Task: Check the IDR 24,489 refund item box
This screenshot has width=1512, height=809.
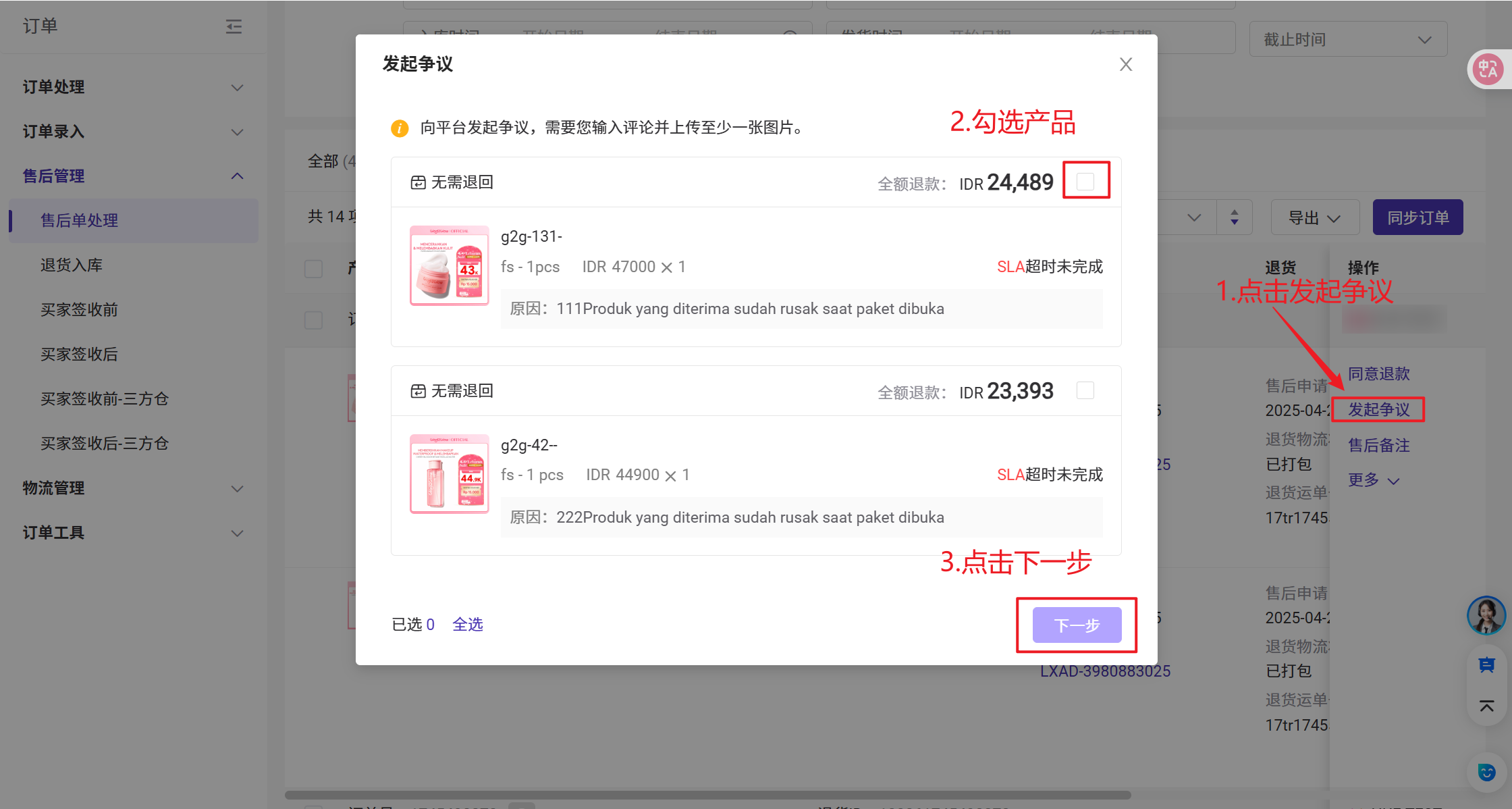Action: coord(1085,181)
